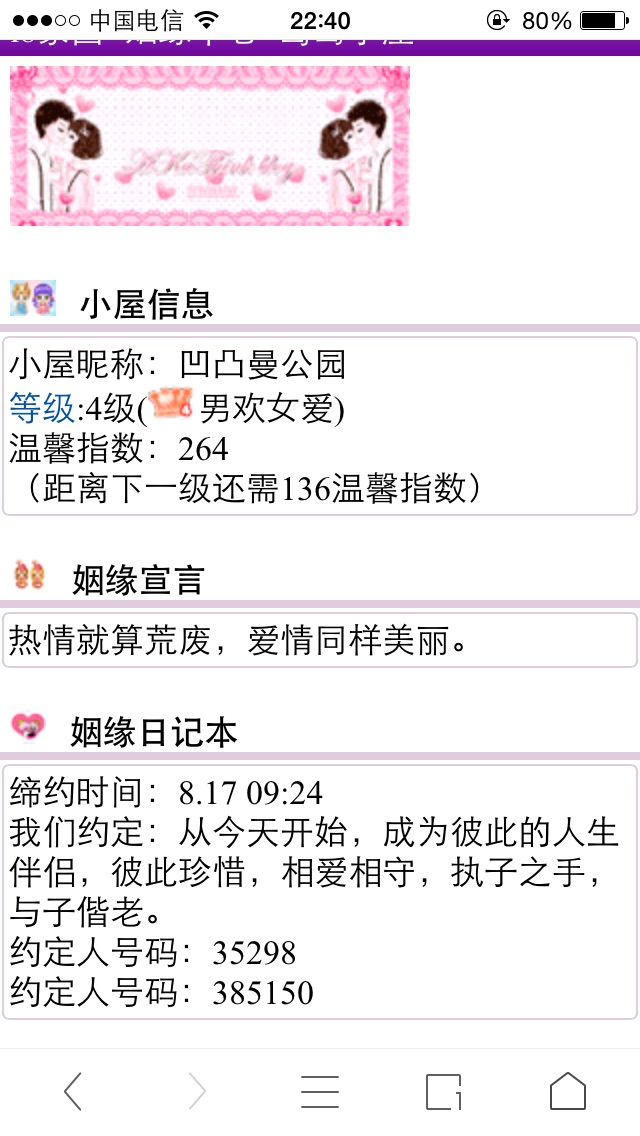The width and height of the screenshot is (640, 1136).
Task: Open the blue 等级 link
Action: click(x=42, y=408)
